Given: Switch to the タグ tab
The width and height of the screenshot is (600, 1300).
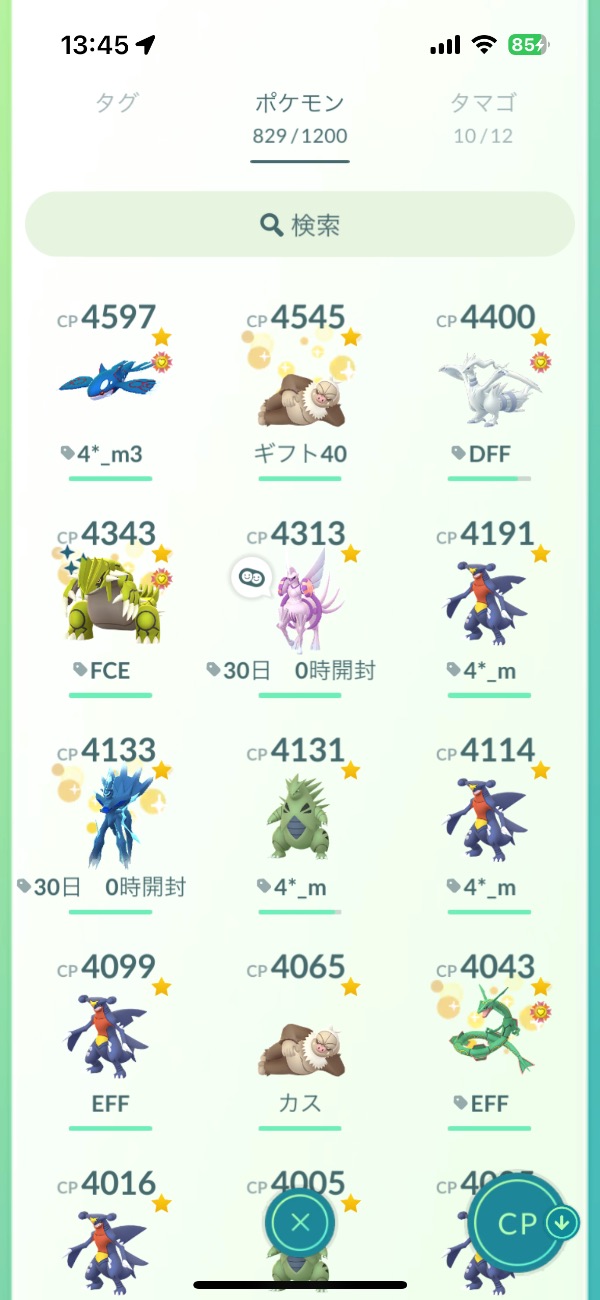Looking at the screenshot, I should pos(116,102).
